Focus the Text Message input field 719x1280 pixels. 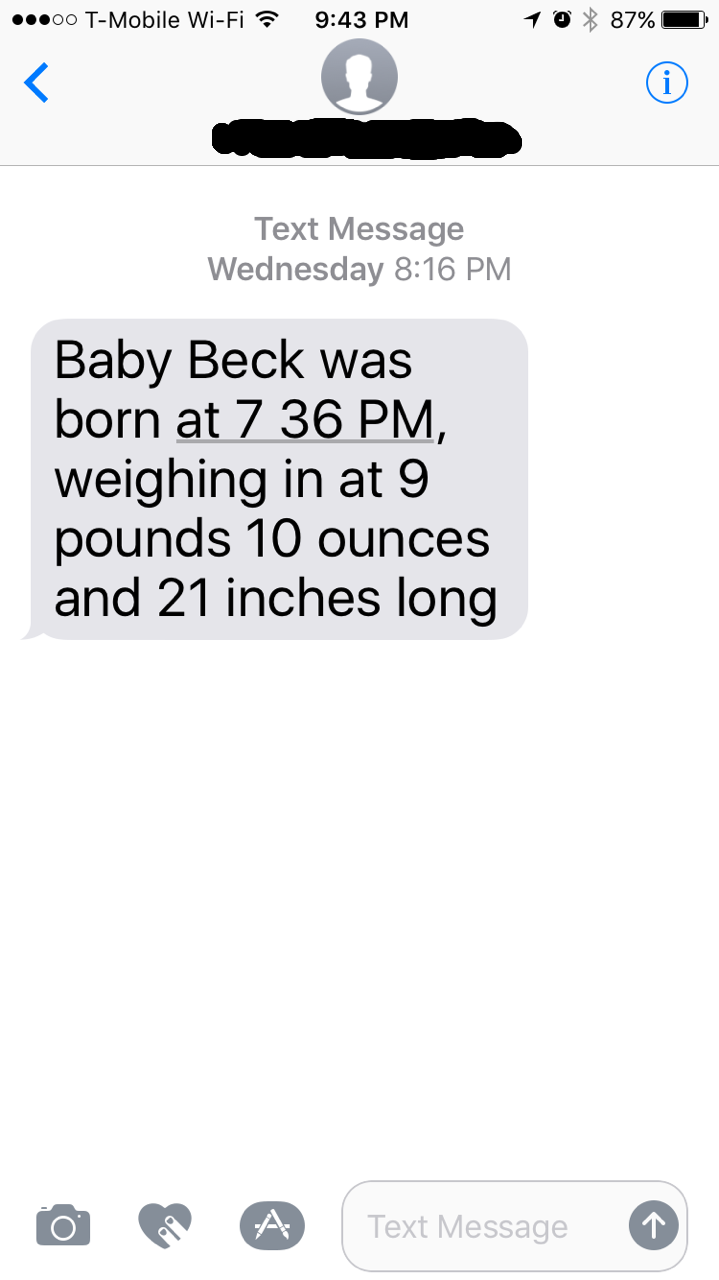(480, 1226)
